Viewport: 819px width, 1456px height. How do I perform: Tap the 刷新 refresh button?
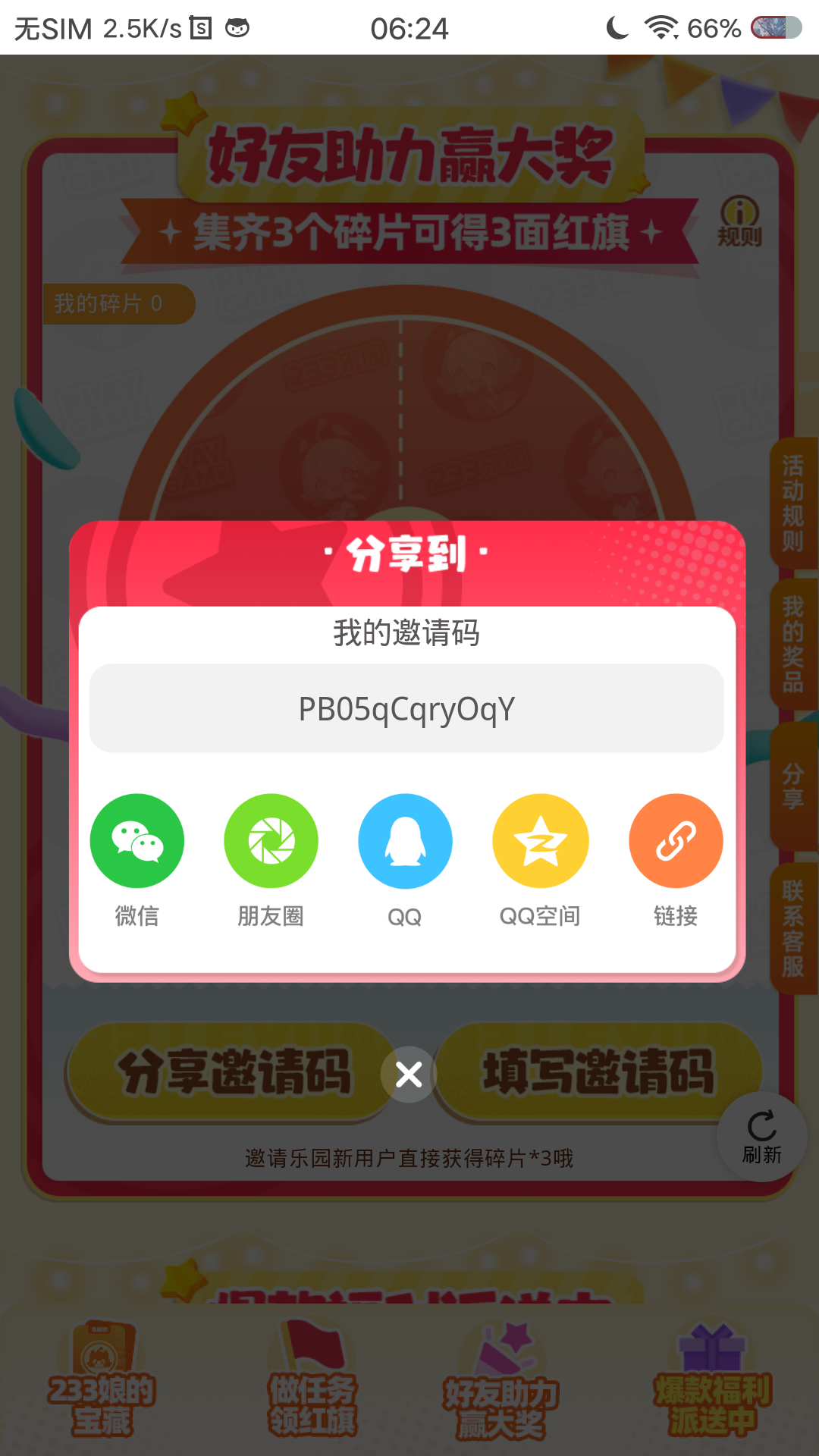coord(761,1136)
